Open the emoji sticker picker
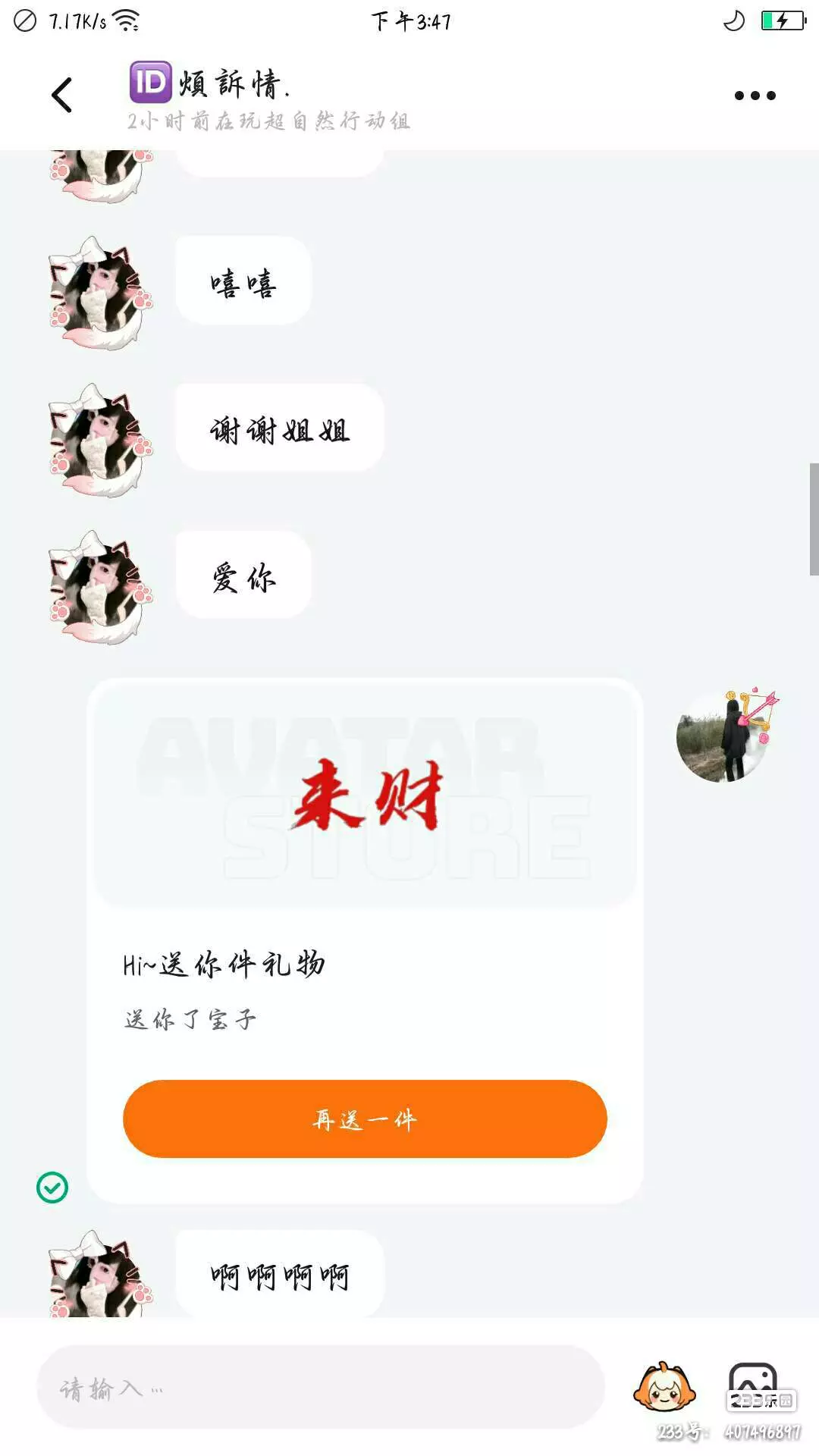 664,1387
